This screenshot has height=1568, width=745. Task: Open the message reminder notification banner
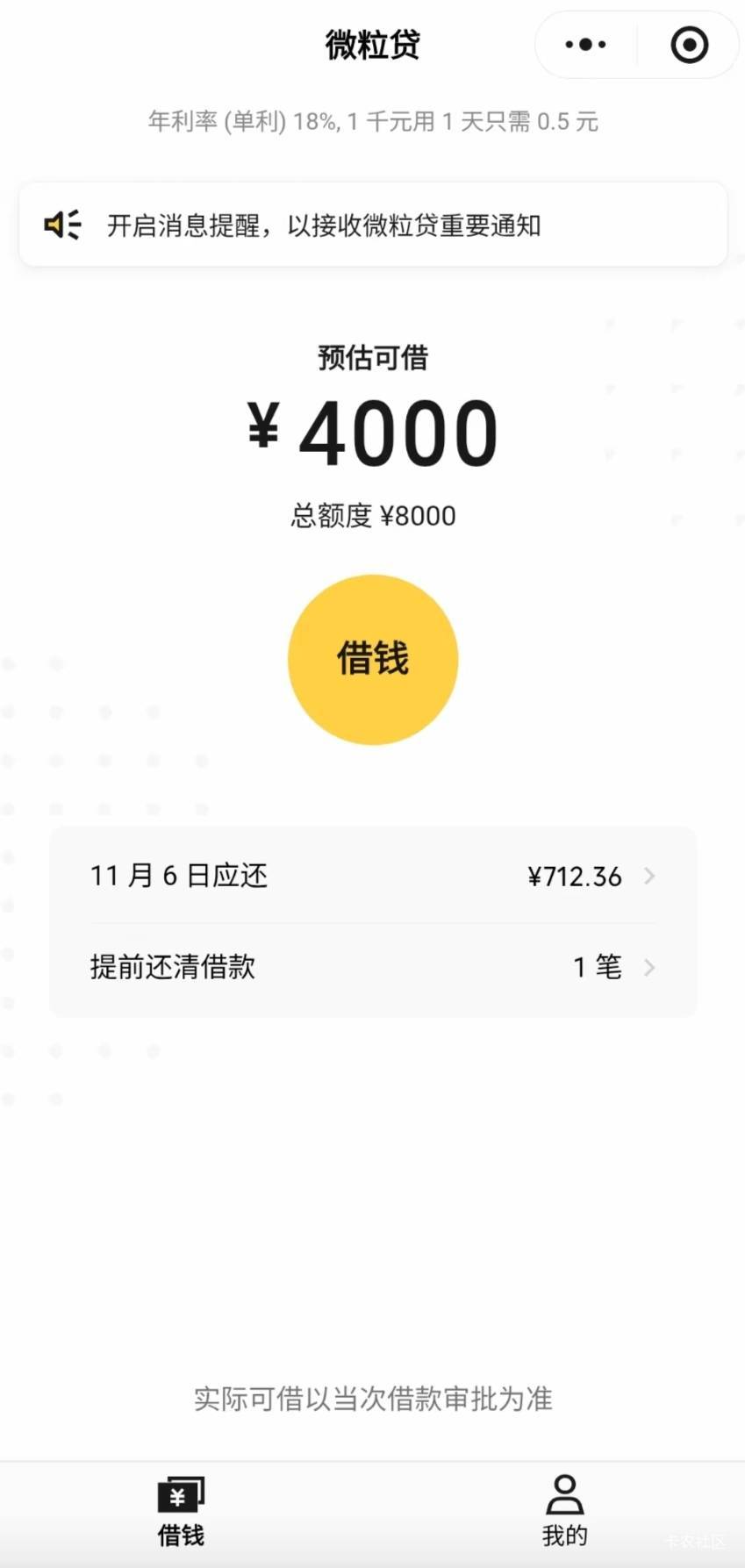373,225
